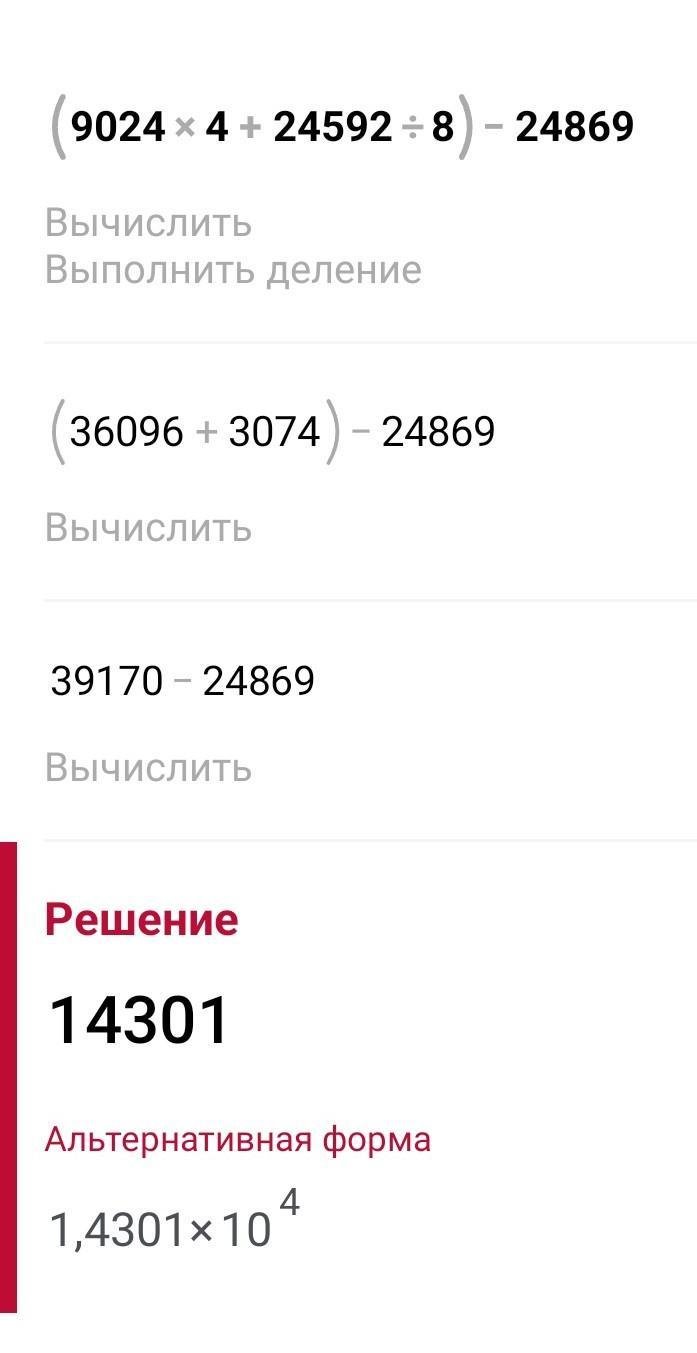The image size is (697, 1353).
Task: Expand the step 39170−24869
Action: pos(182,682)
